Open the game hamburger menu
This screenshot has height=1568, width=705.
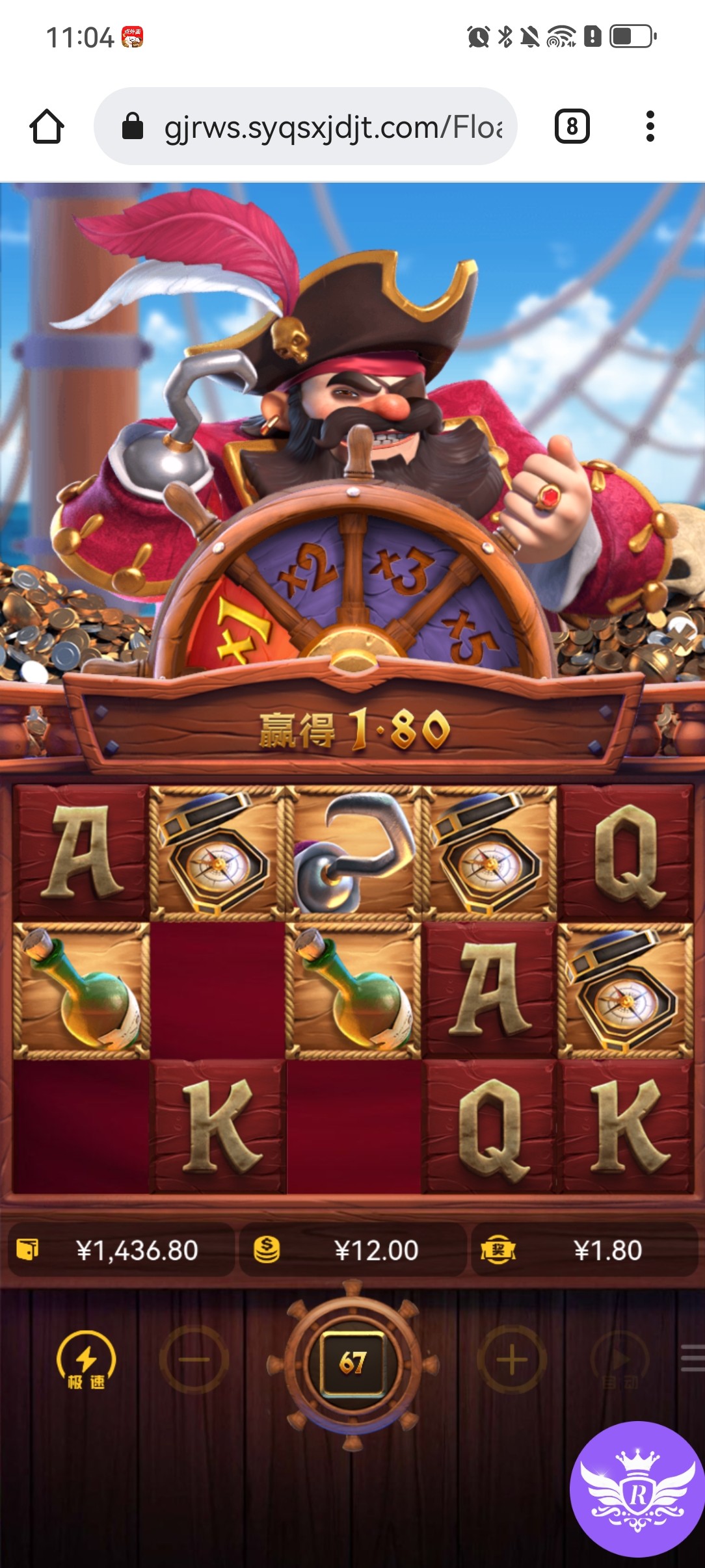(x=692, y=1359)
